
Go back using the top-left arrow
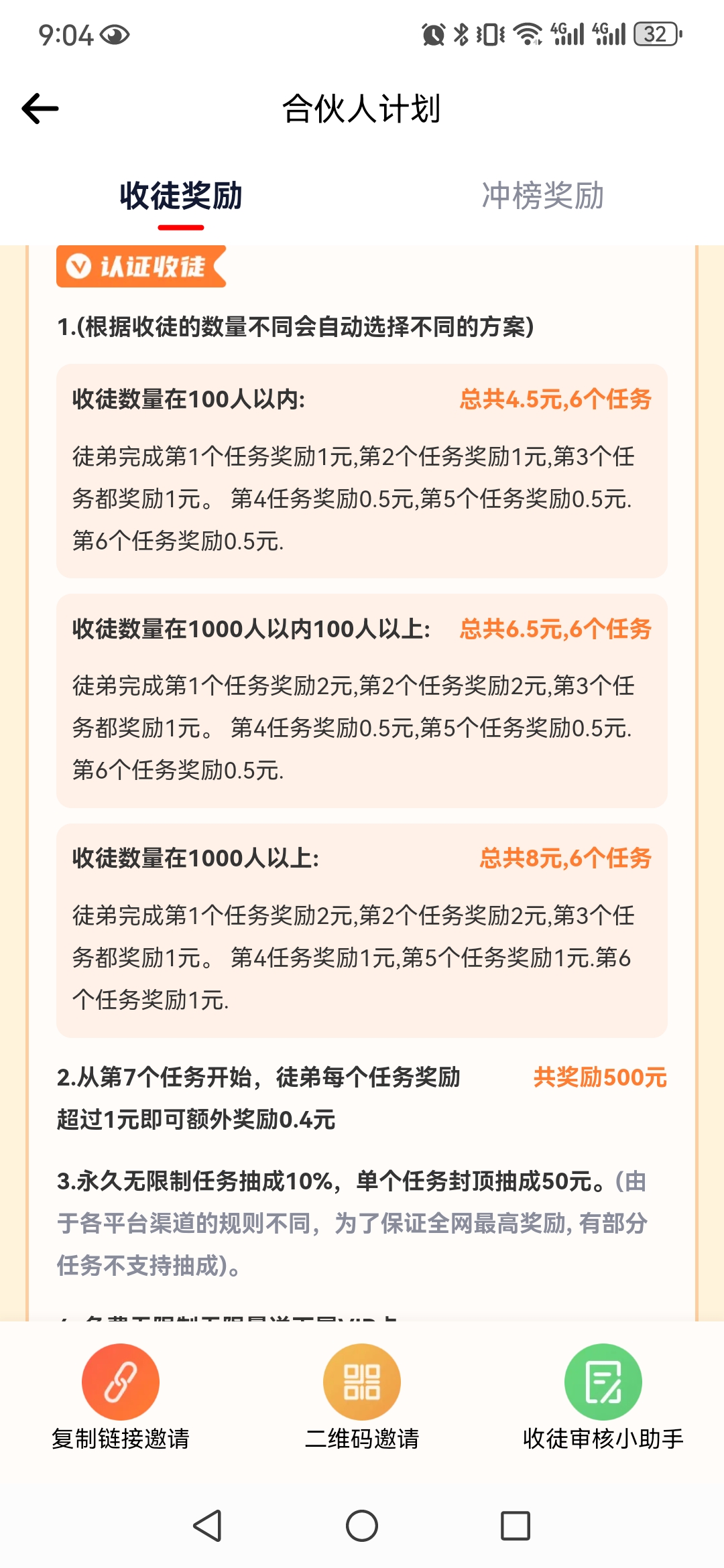40,109
